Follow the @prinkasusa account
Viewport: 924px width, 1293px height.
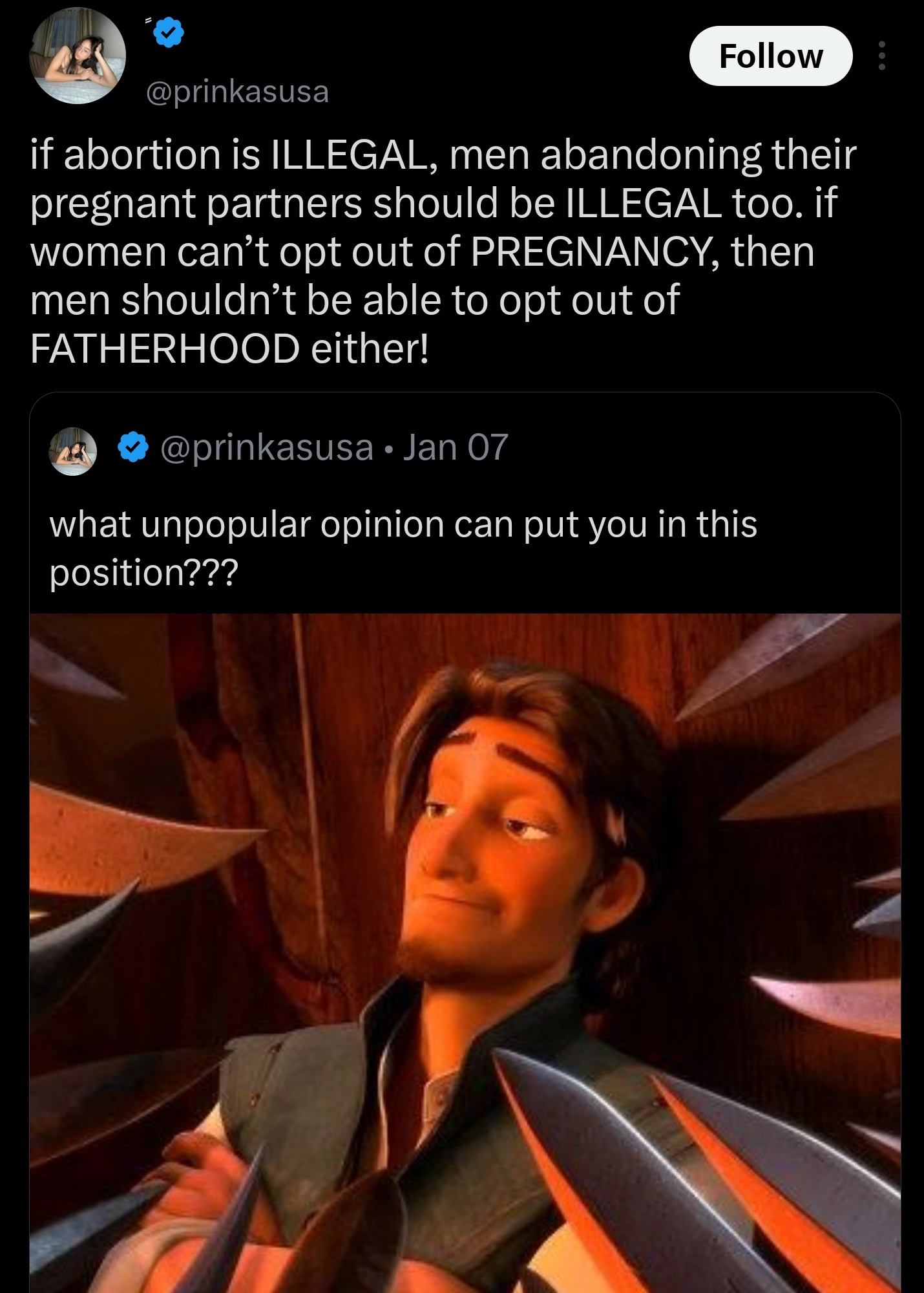770,56
